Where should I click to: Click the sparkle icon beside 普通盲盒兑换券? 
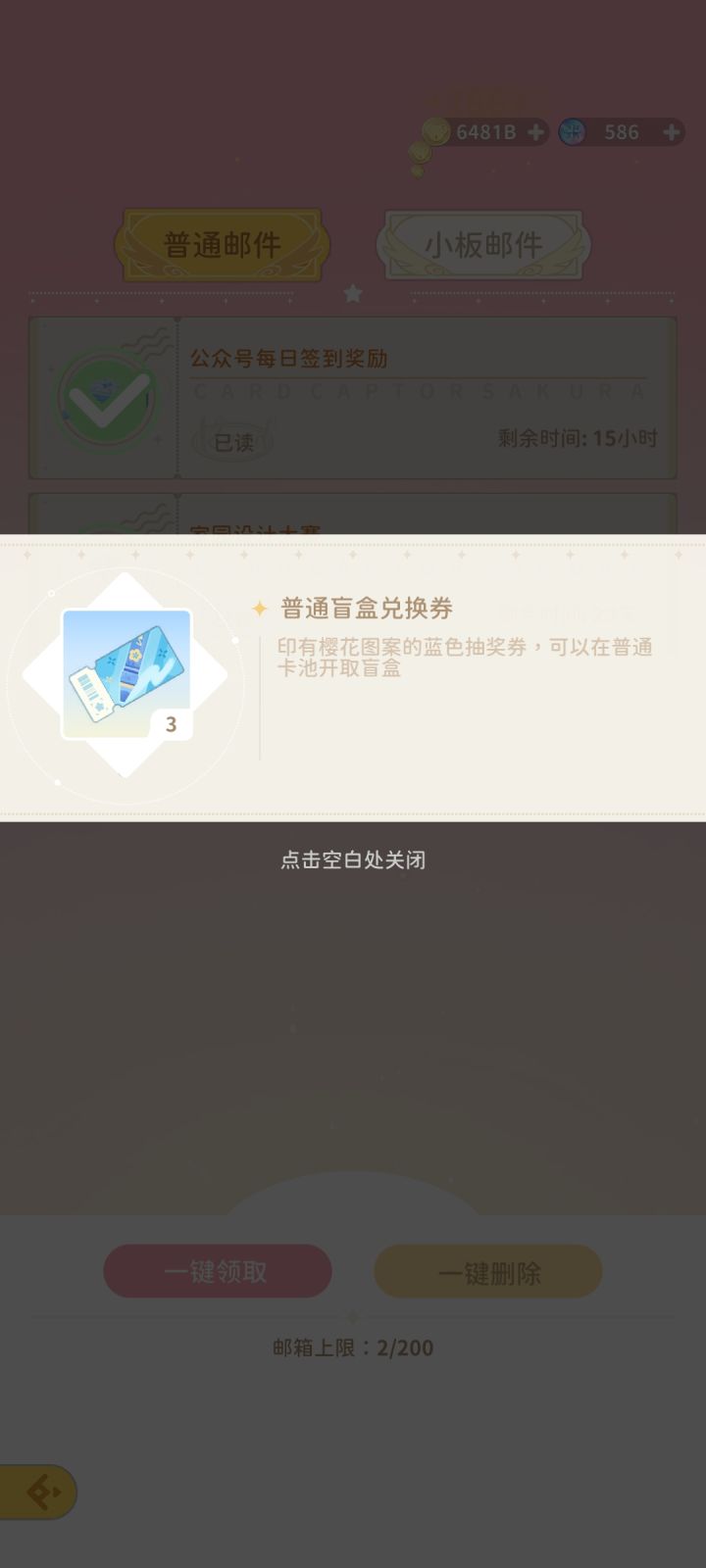click(x=258, y=609)
